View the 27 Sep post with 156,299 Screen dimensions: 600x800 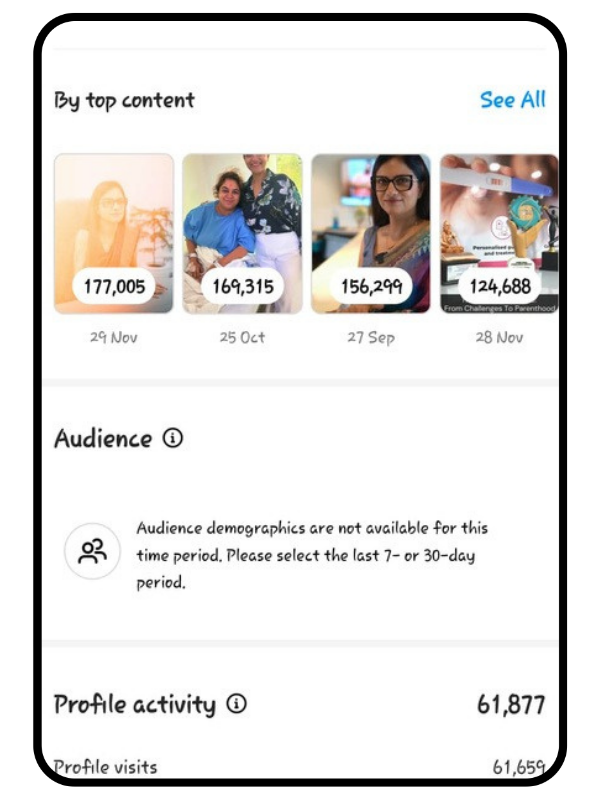point(371,233)
